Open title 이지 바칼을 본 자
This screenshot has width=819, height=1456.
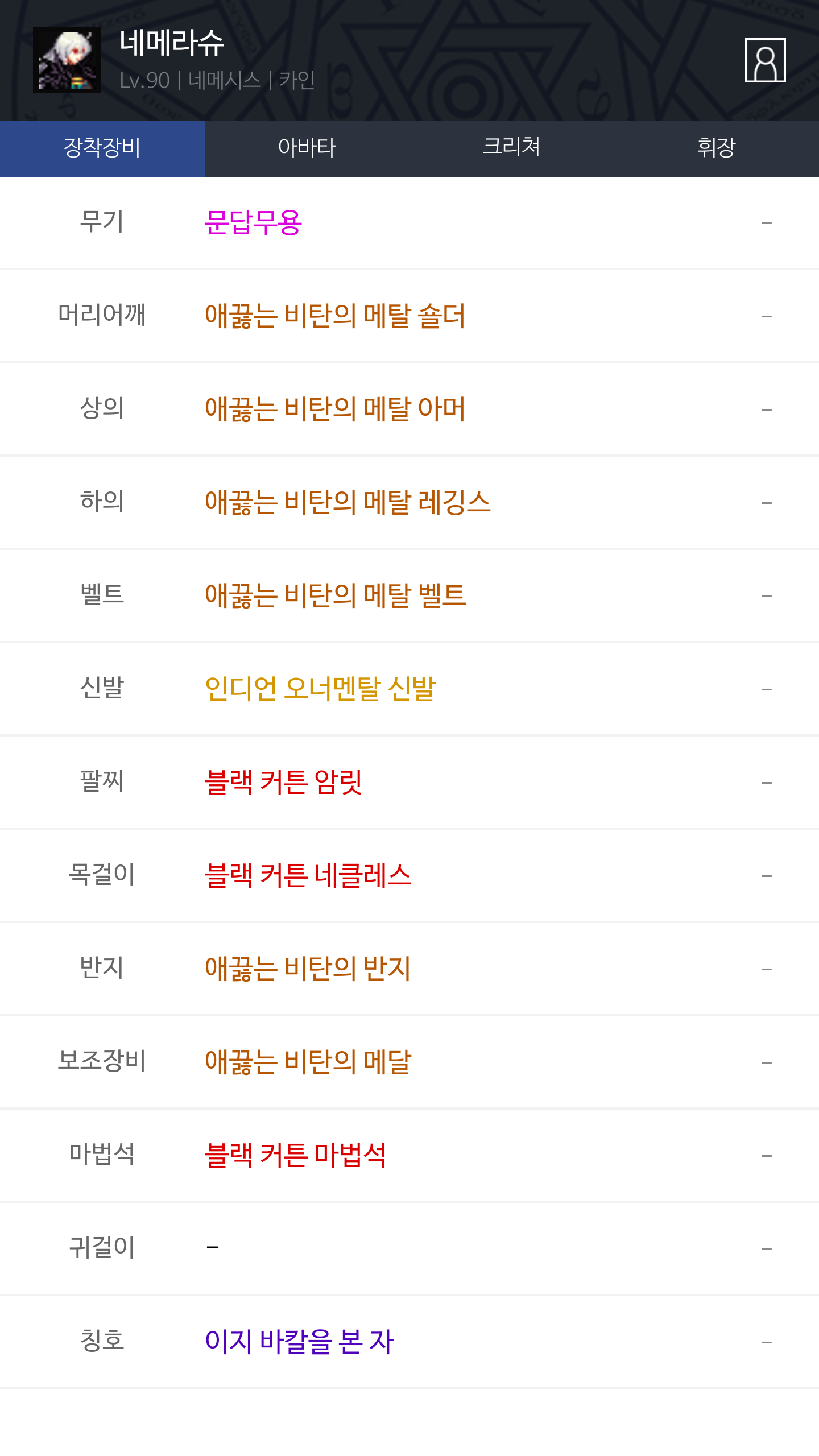coord(299,1342)
